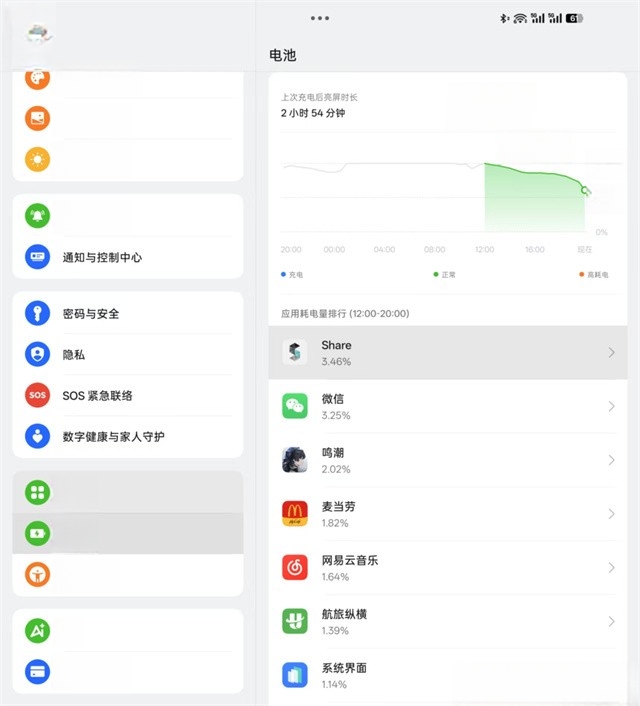Image resolution: width=640 pixels, height=706 pixels.
Task: Open 网易云音乐 battery usage details
Action: (x=448, y=568)
